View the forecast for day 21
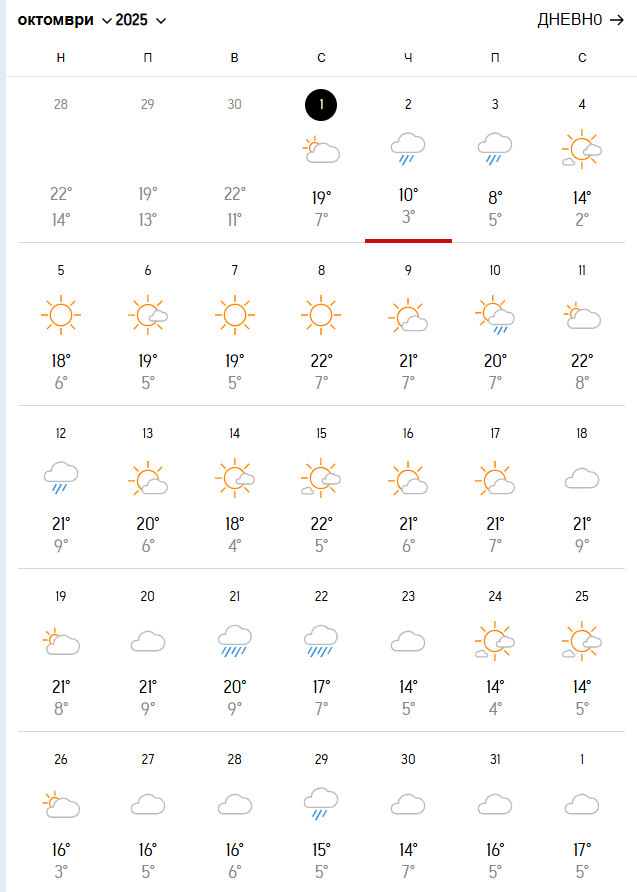 [x=235, y=650]
